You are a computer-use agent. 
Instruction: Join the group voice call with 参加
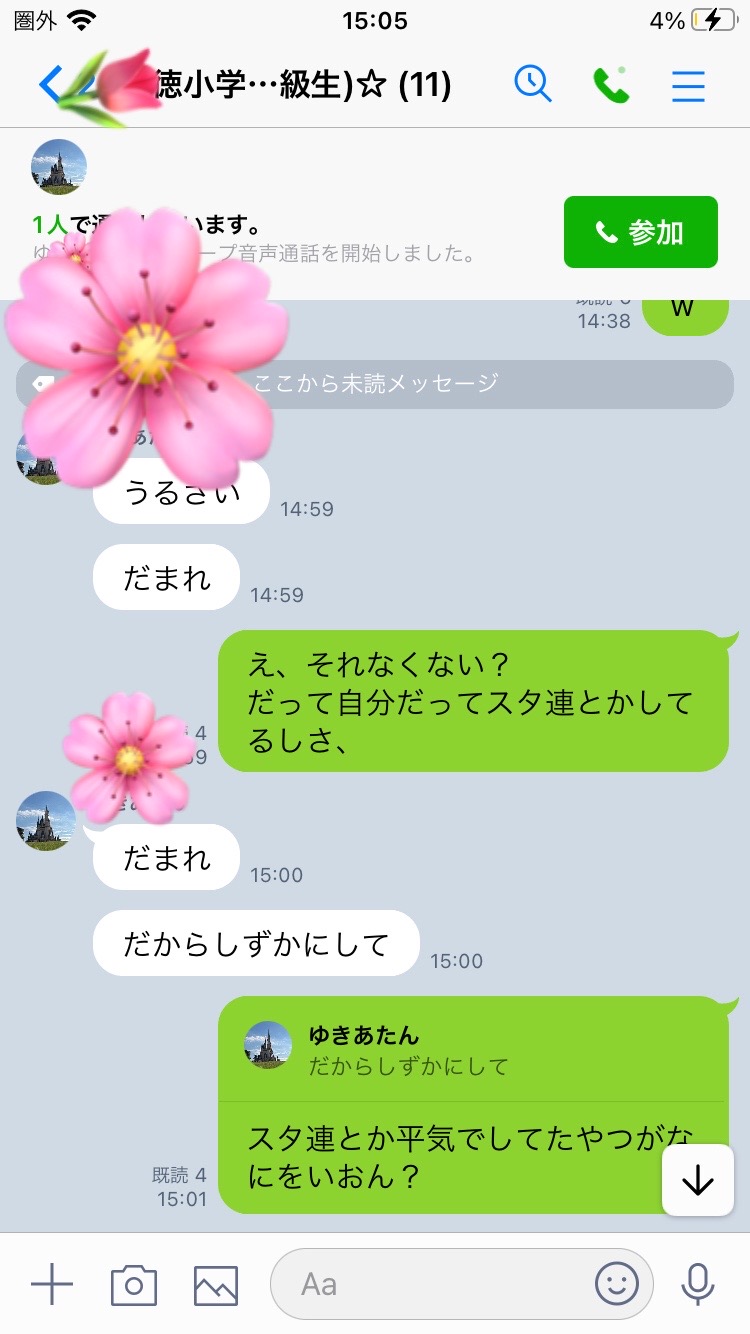coord(640,232)
